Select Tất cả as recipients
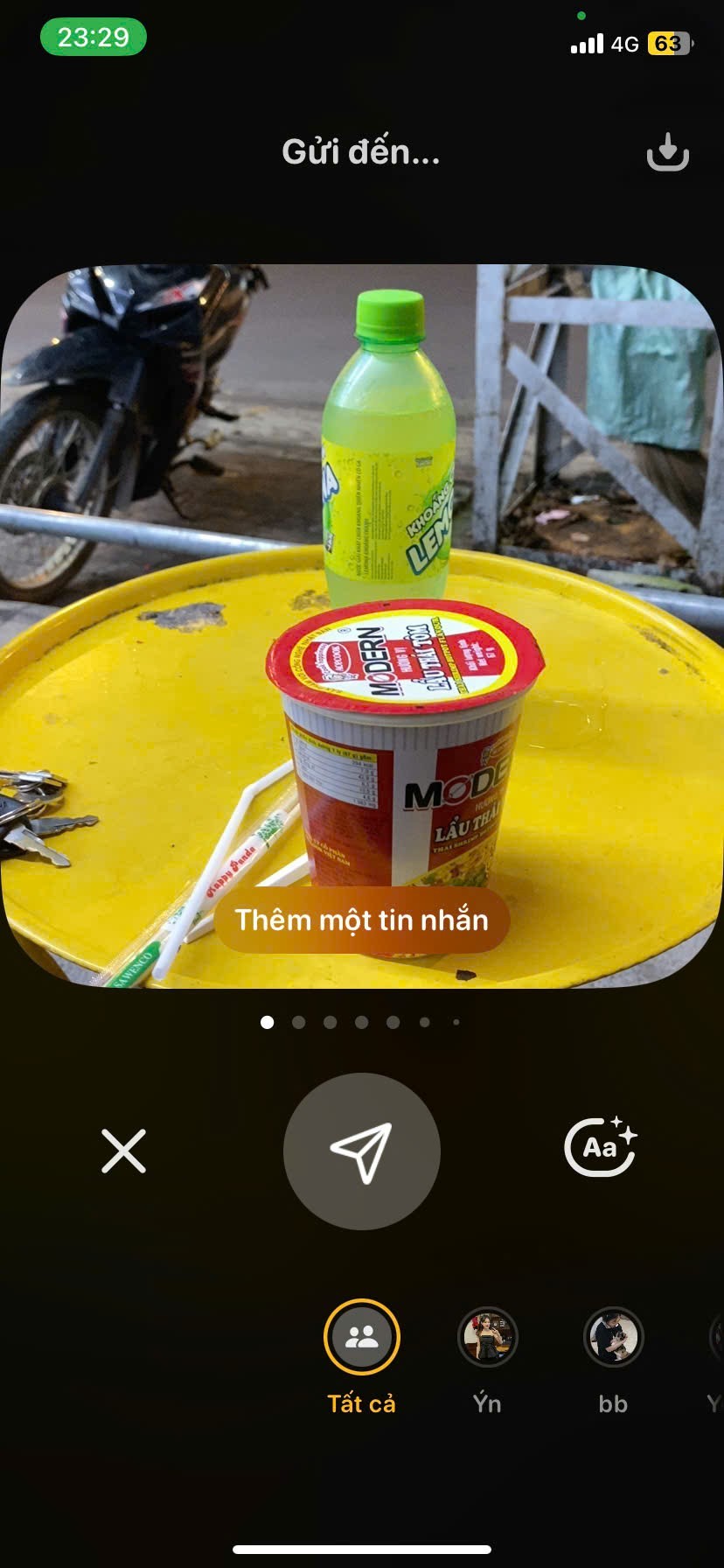Viewport: 724px width, 1568px height. [361, 1338]
